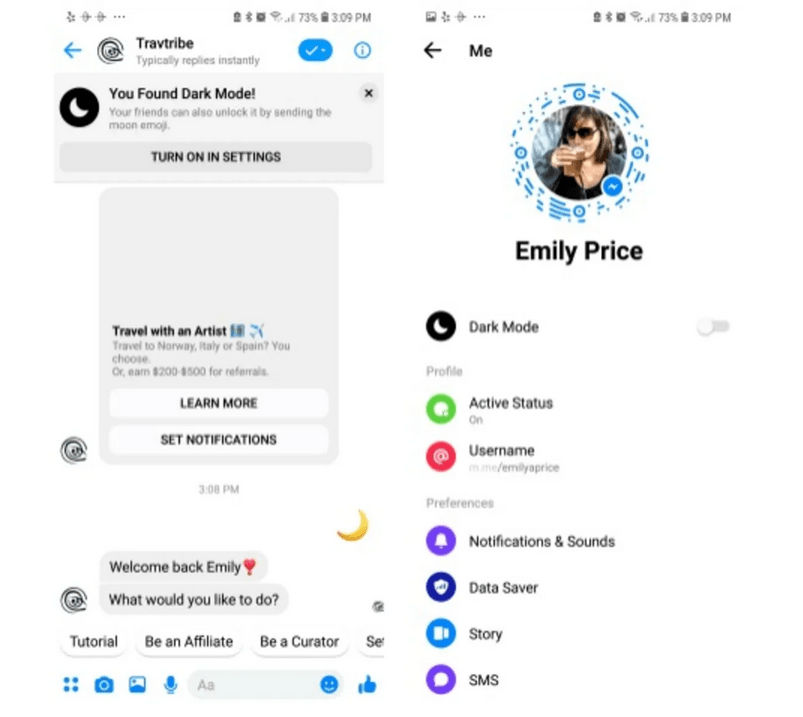Choose the Be an Affiliate quick reply
Image resolution: width=803 pixels, height=717 pixels.
(x=189, y=642)
